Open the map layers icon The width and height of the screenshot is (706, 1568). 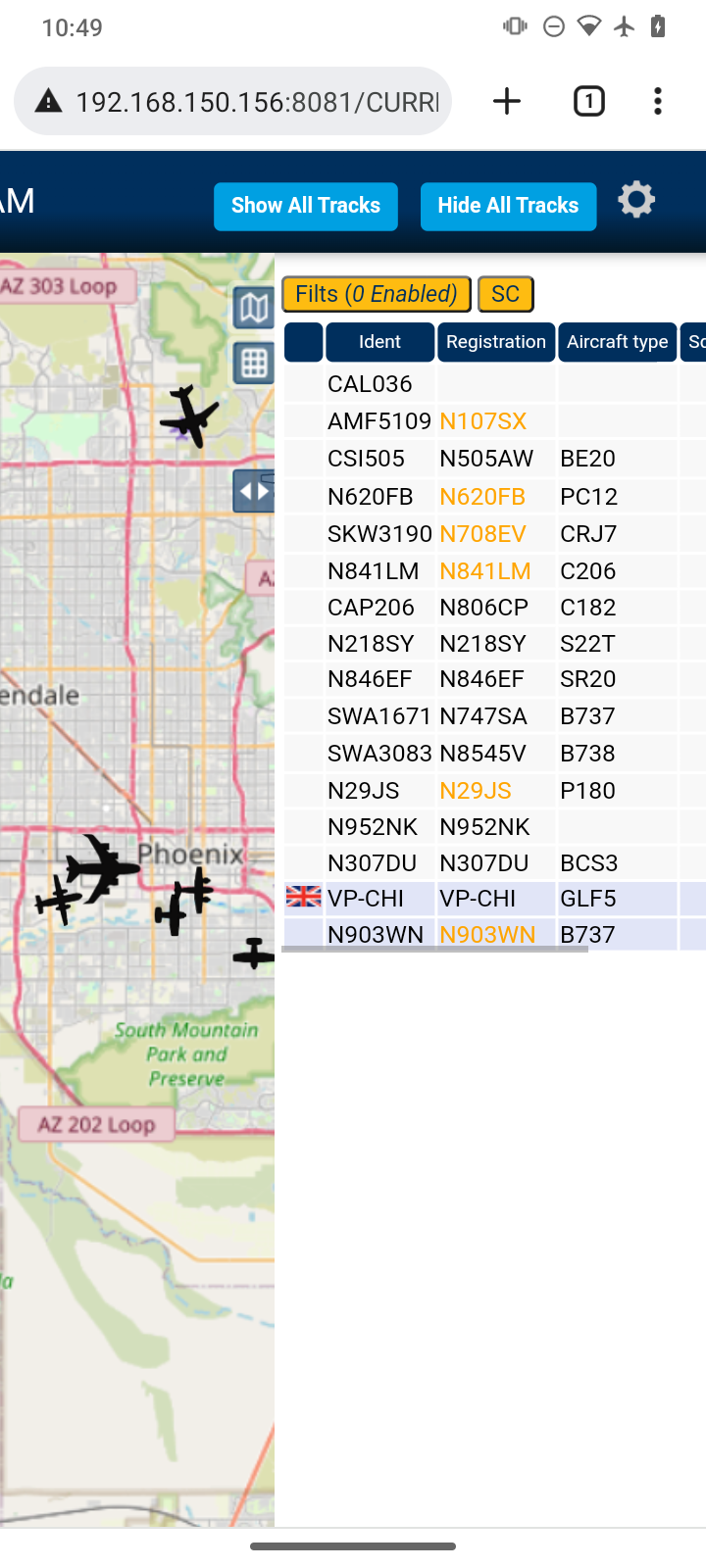click(x=254, y=309)
